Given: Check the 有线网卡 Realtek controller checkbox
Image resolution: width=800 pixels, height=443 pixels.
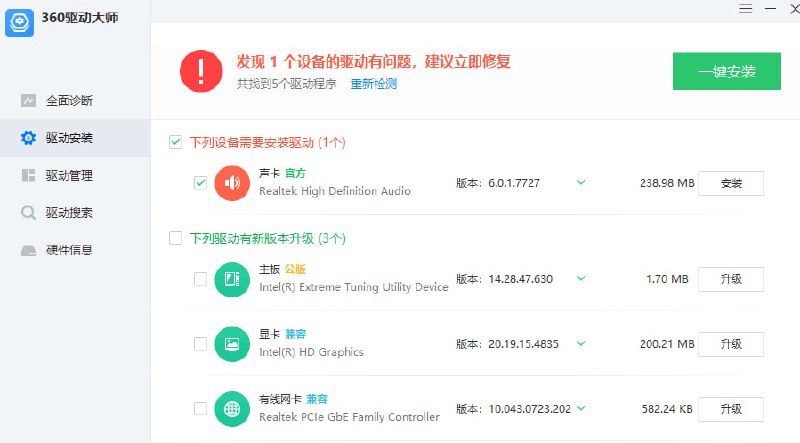Looking at the screenshot, I should [x=201, y=409].
